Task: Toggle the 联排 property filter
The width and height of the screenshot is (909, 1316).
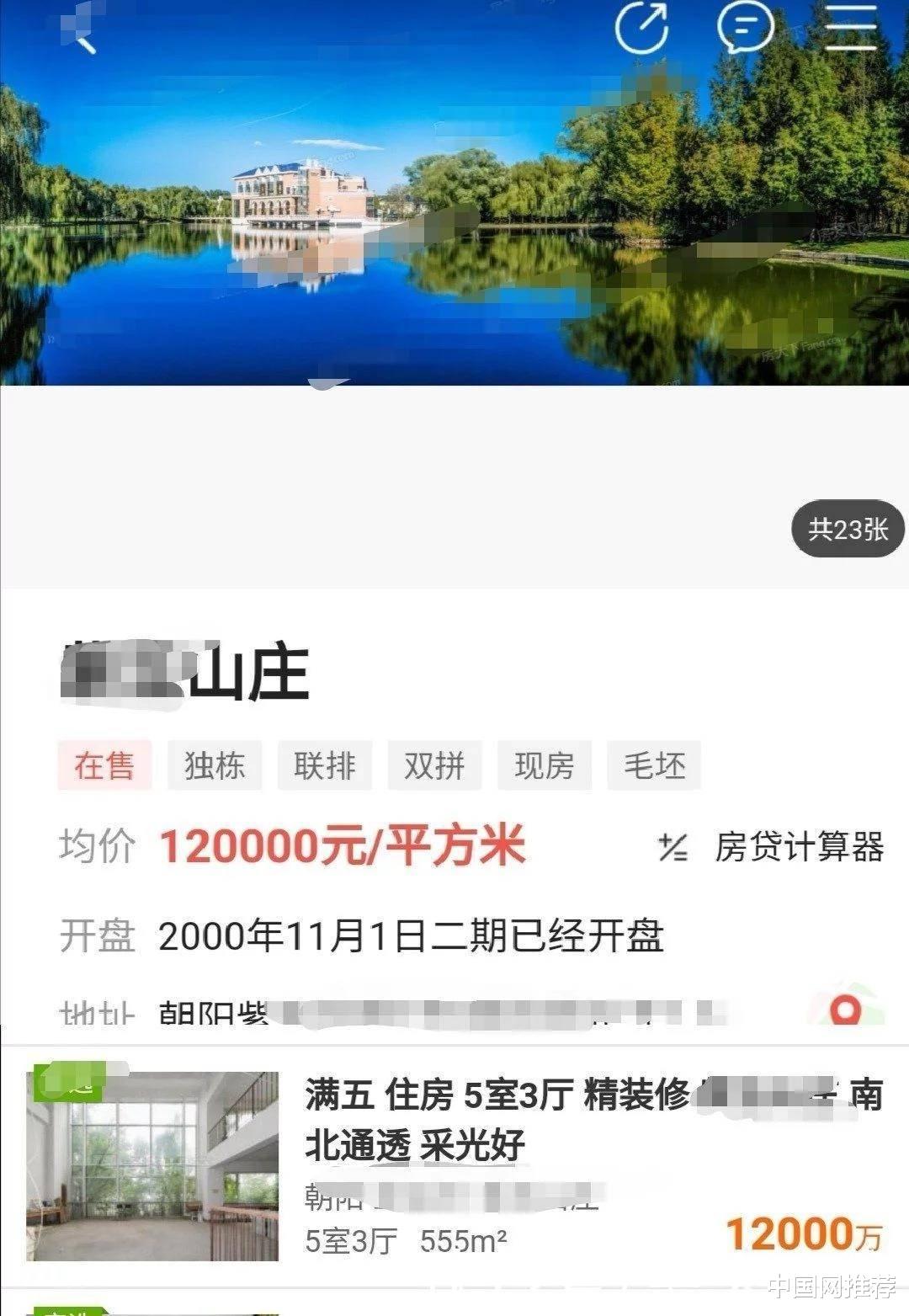Action: (326, 766)
